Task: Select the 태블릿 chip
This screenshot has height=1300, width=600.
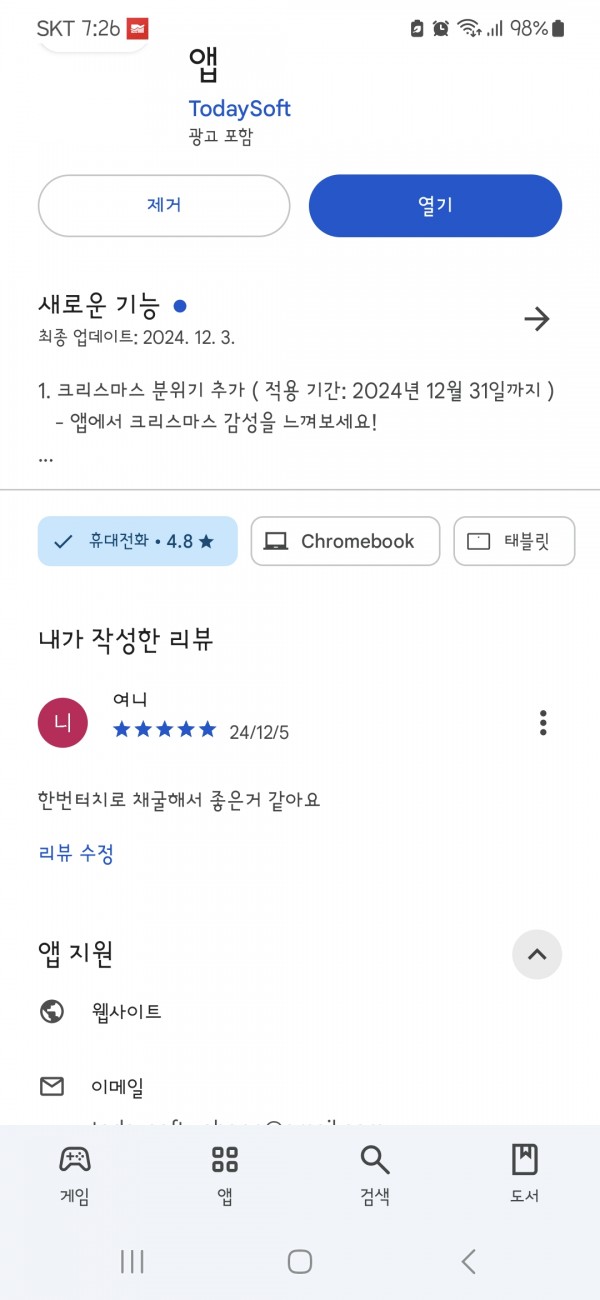Action: tap(514, 541)
